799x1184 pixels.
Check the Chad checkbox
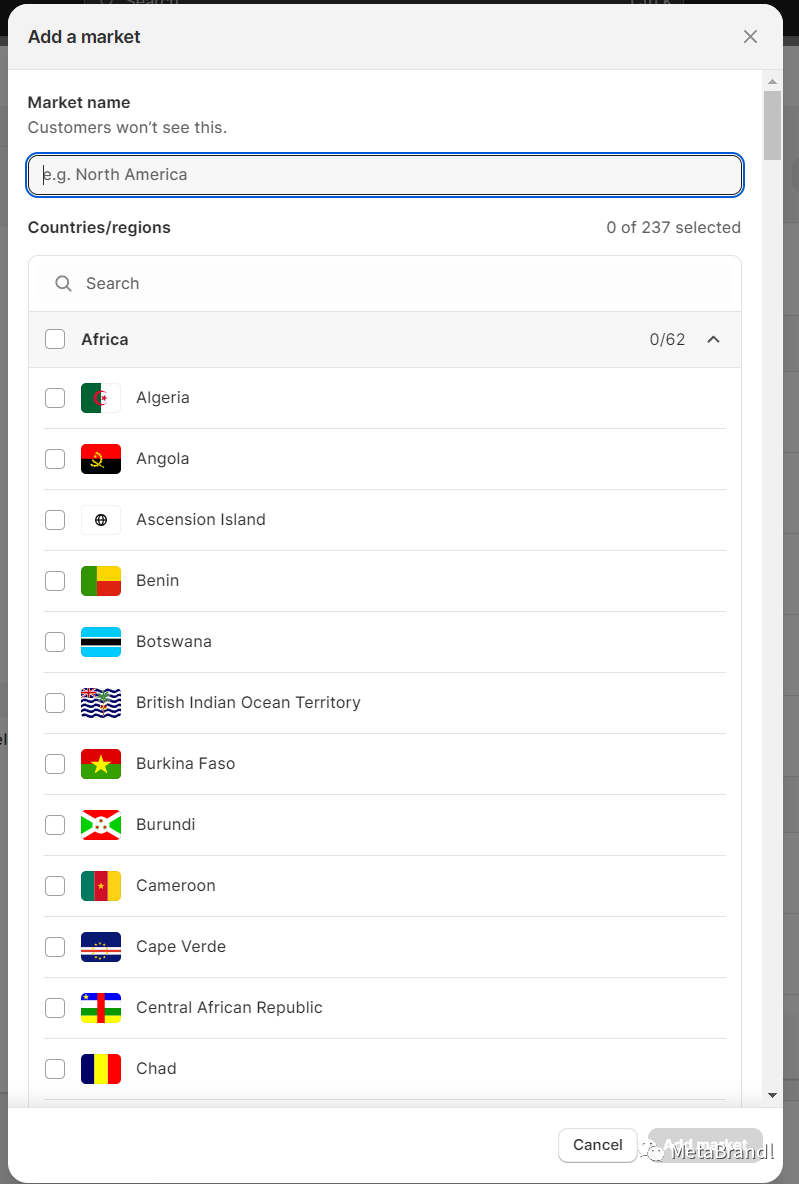pyautogui.click(x=55, y=1069)
